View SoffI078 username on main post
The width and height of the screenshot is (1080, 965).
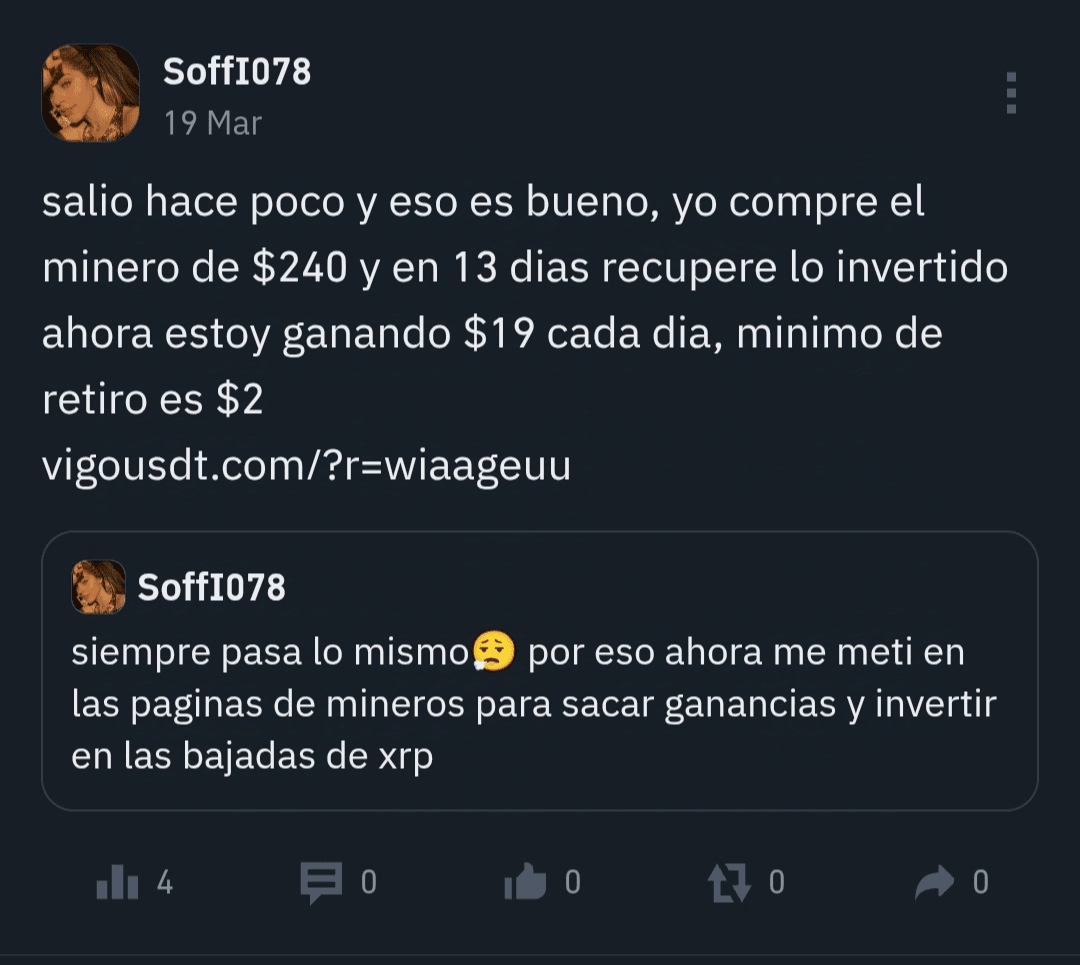pyautogui.click(x=237, y=72)
